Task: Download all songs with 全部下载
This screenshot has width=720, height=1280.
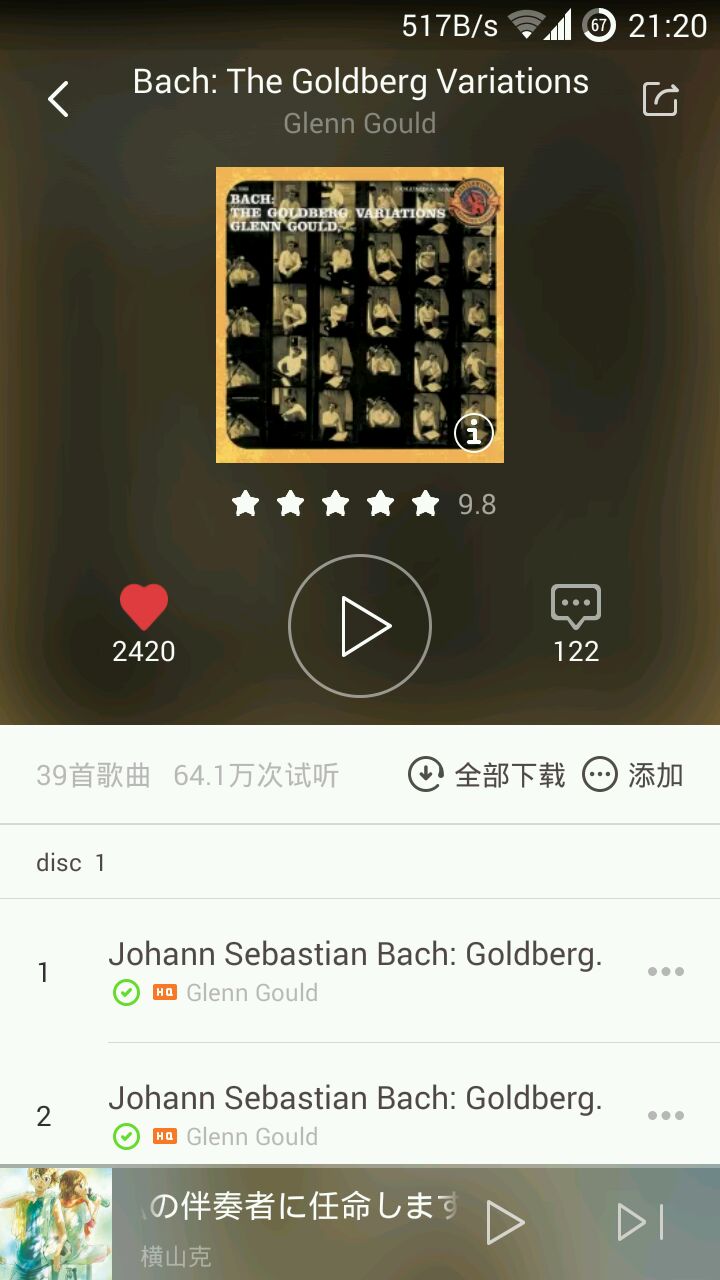Action: coord(487,775)
